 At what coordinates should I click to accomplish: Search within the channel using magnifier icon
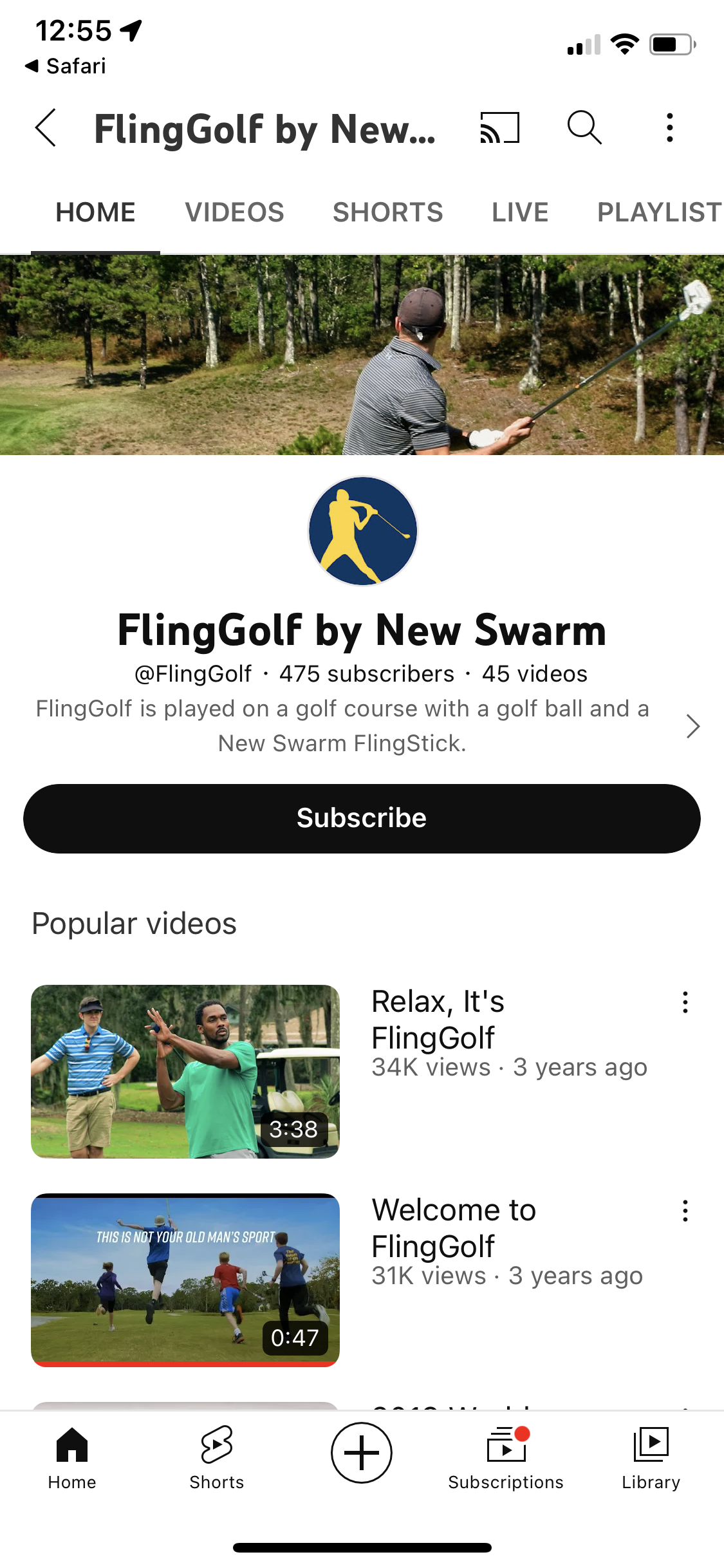click(x=584, y=127)
